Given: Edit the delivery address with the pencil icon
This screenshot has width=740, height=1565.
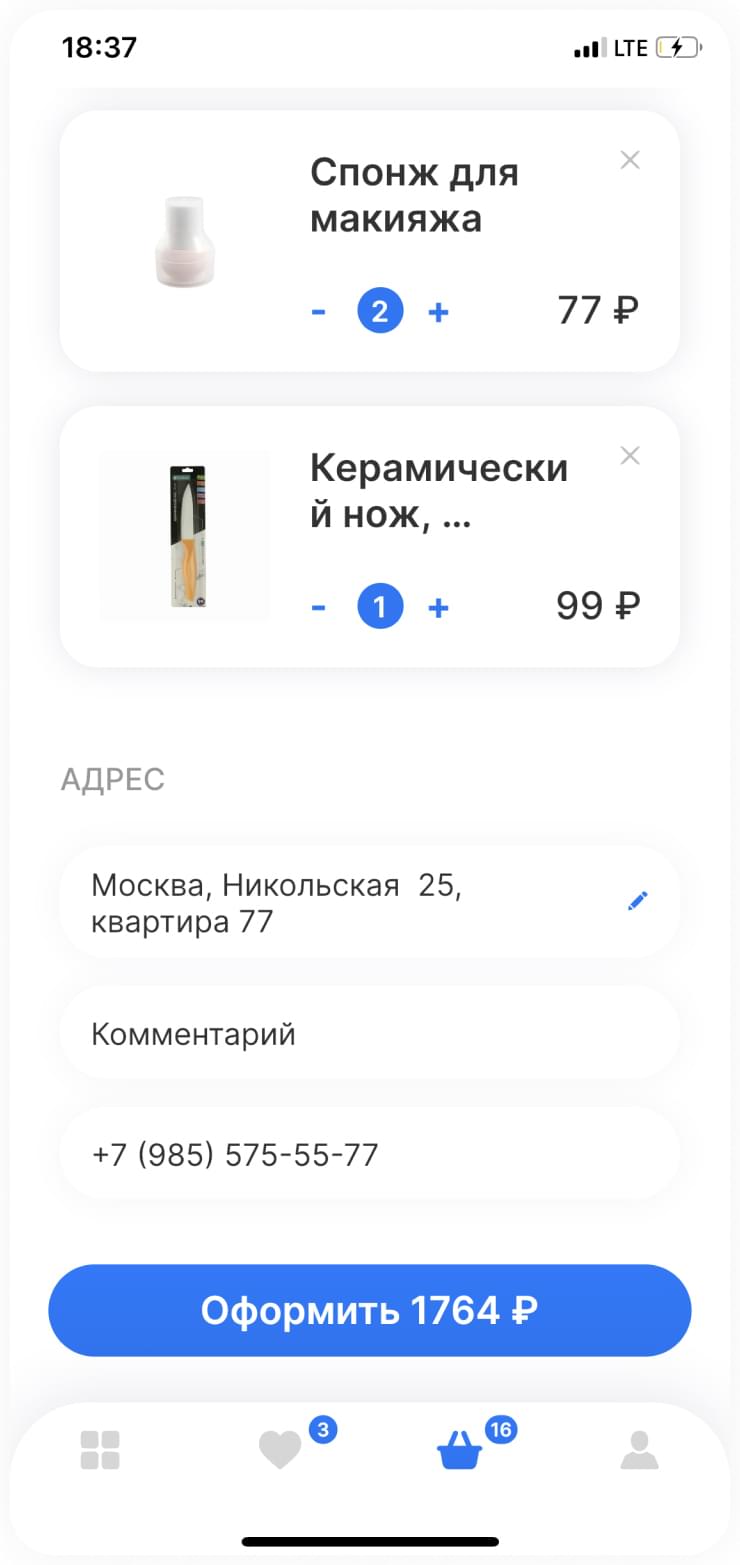Looking at the screenshot, I should 637,901.
